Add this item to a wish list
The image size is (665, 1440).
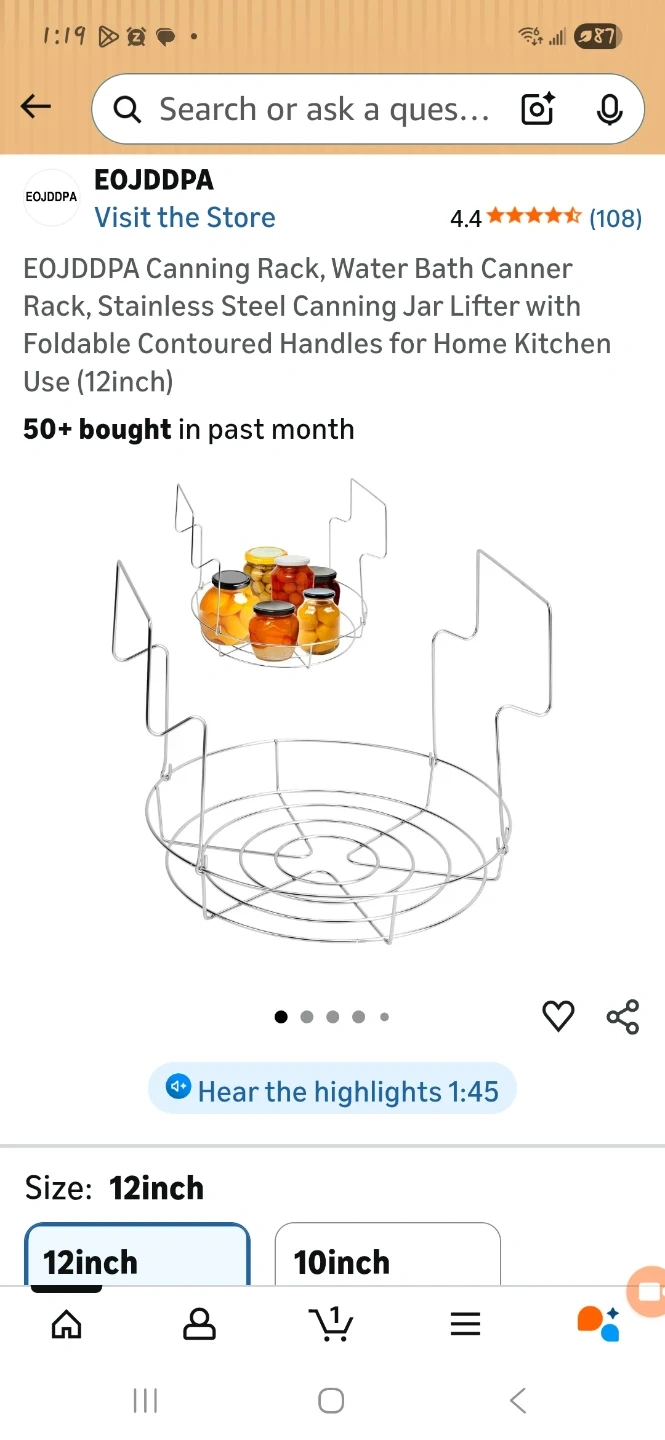point(558,1017)
